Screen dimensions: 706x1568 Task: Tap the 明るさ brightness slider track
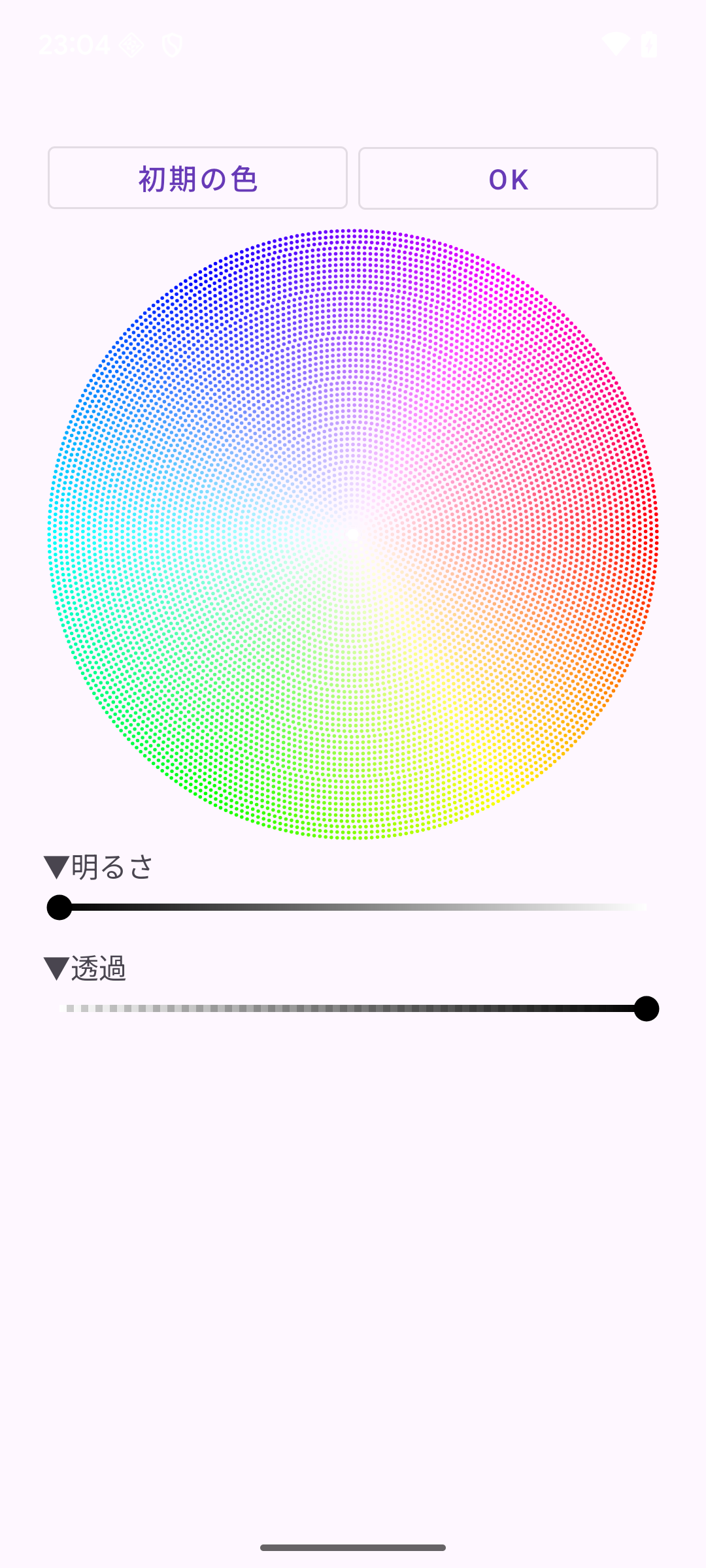coord(353,907)
